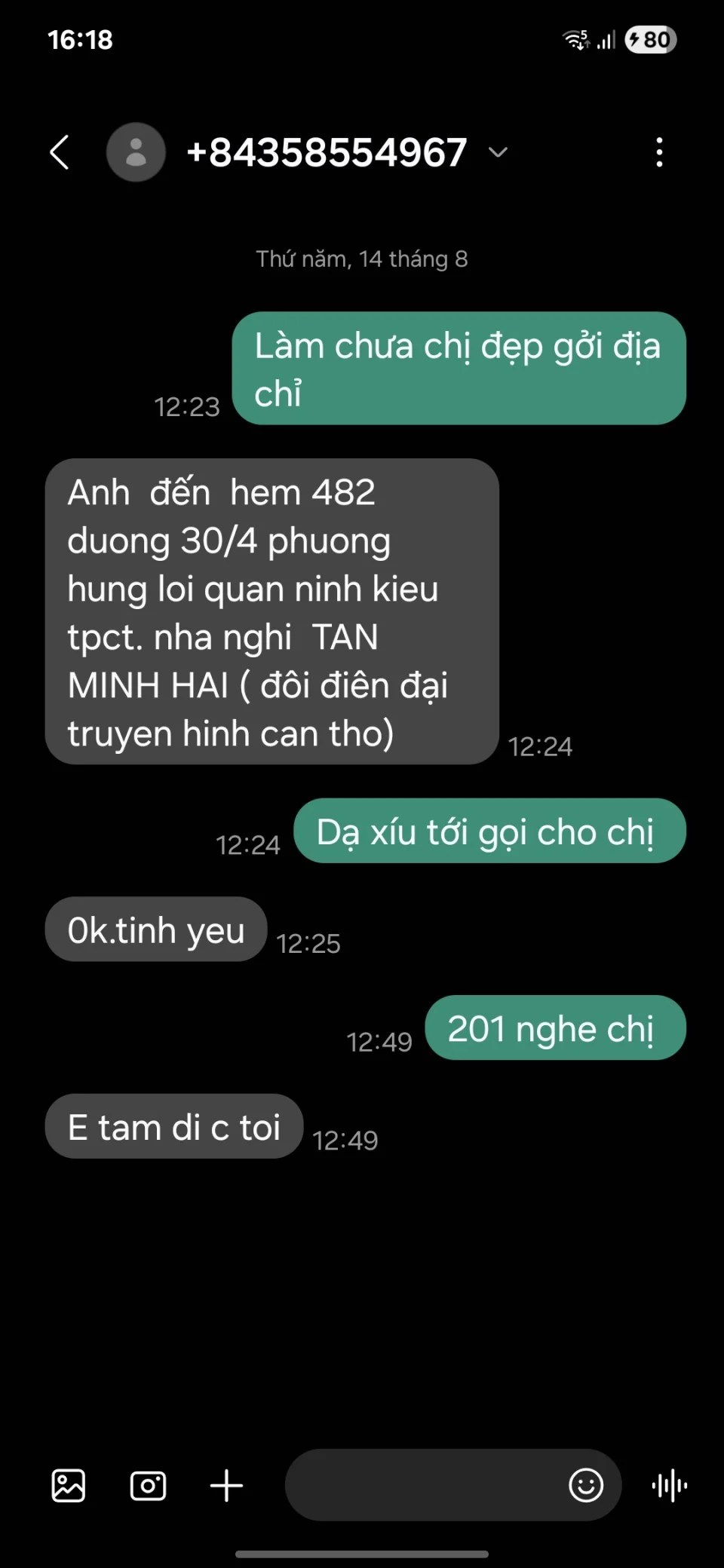The height and width of the screenshot is (1568, 724).
Task: Go back to the conversations list
Action: click(60, 152)
